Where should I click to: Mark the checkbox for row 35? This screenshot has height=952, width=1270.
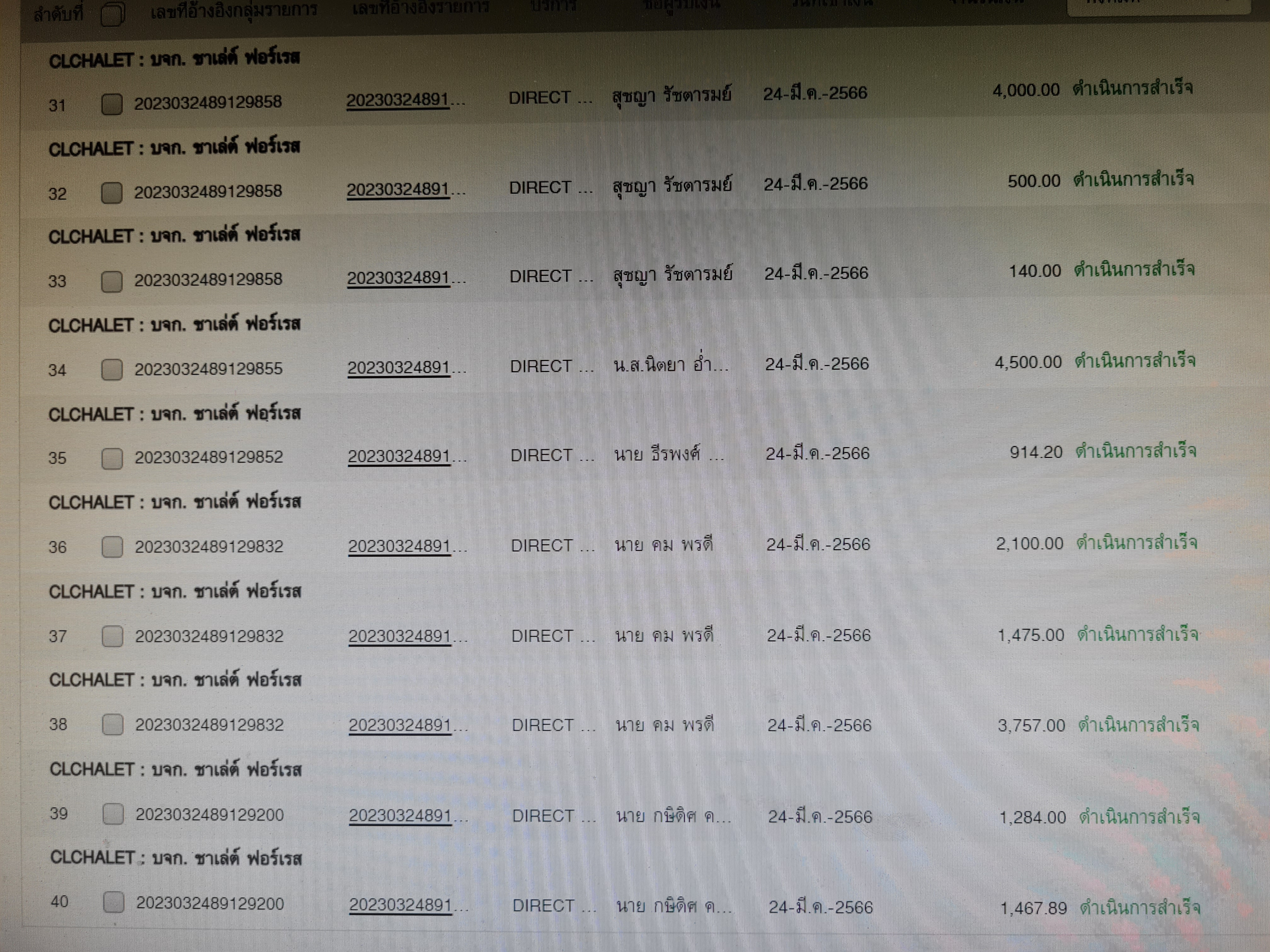click(x=112, y=458)
